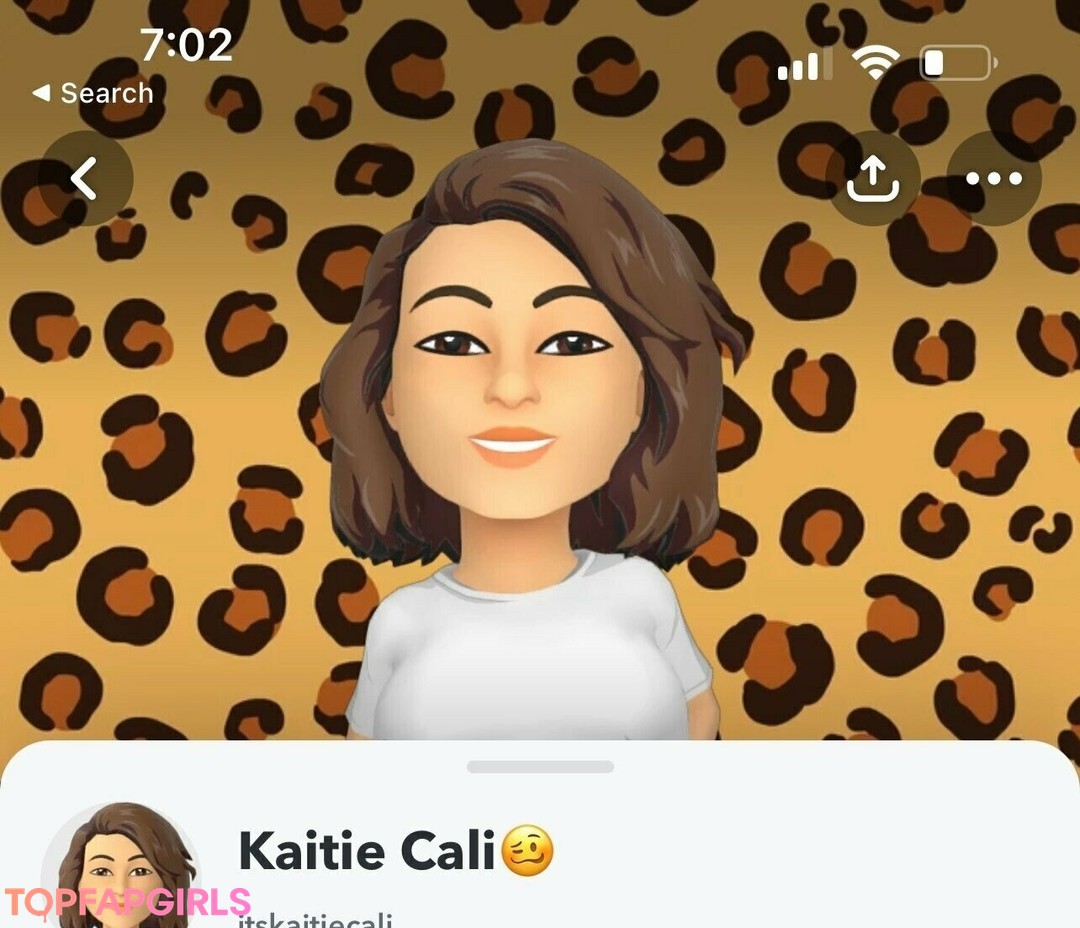Image resolution: width=1080 pixels, height=928 pixels.
Task: Open Kaitie Cali's small Bitmoji avatar
Action: (120, 866)
